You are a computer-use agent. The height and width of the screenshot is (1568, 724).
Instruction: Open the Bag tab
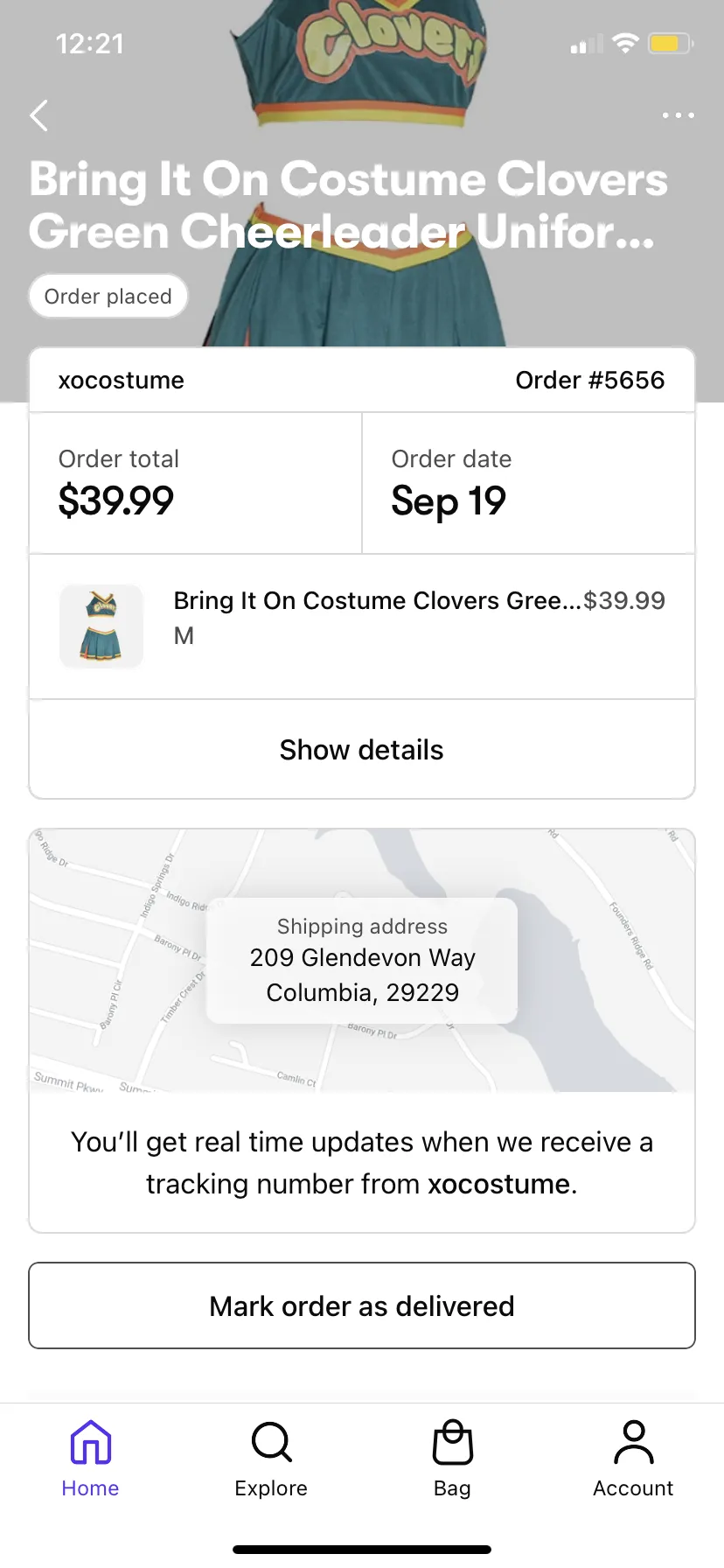452,1459
